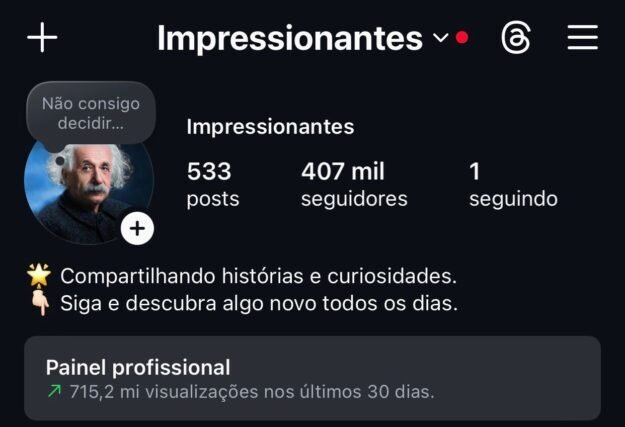Open the 1 seguindo list
The height and width of the screenshot is (427, 625).
[x=512, y=184]
